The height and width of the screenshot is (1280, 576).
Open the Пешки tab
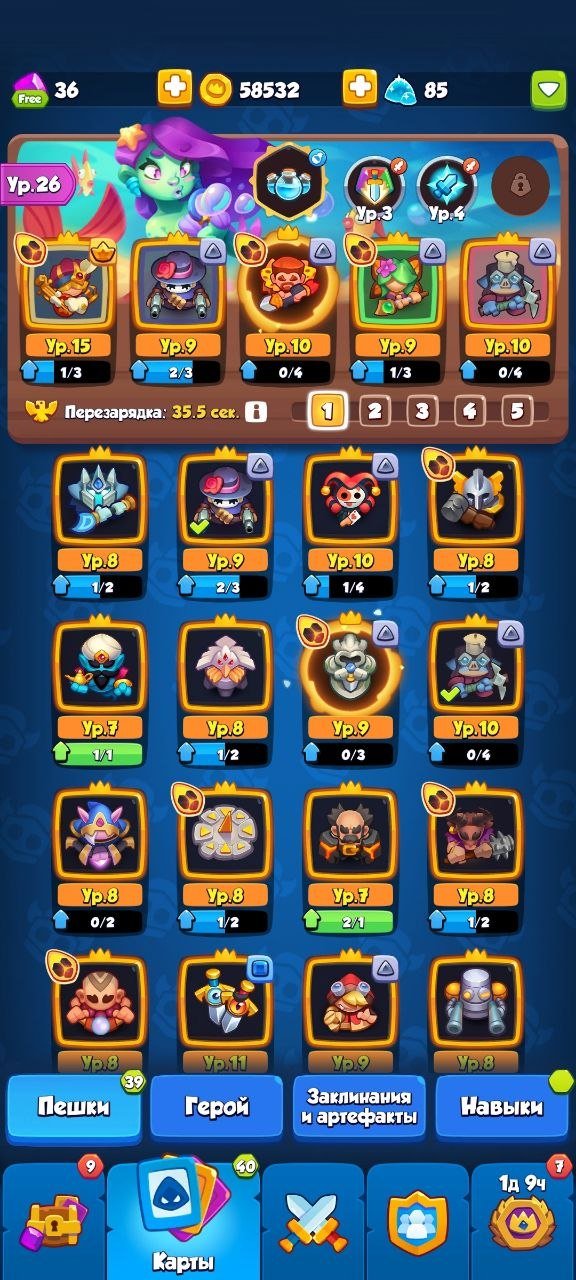click(x=74, y=1107)
